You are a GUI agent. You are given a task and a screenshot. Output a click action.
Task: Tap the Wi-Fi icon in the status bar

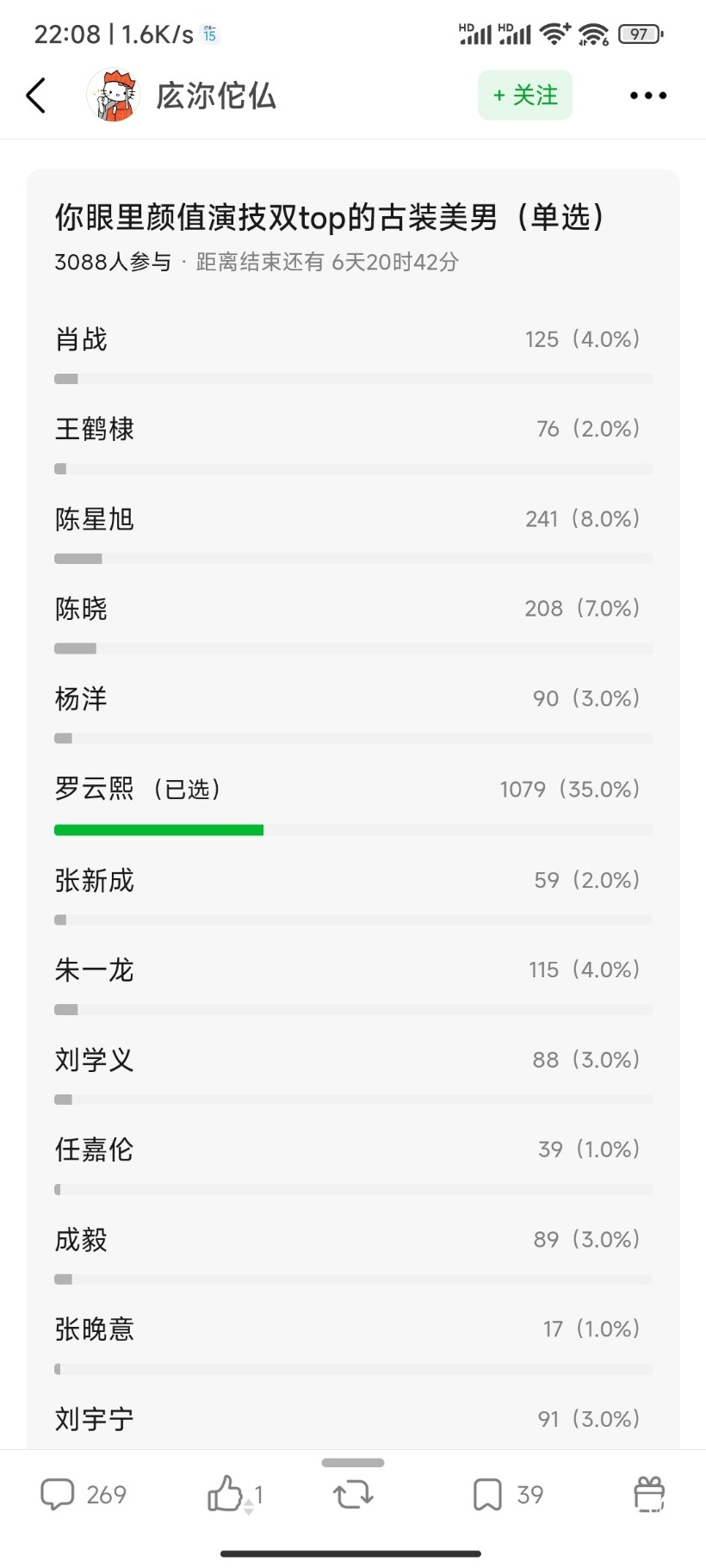(555, 32)
